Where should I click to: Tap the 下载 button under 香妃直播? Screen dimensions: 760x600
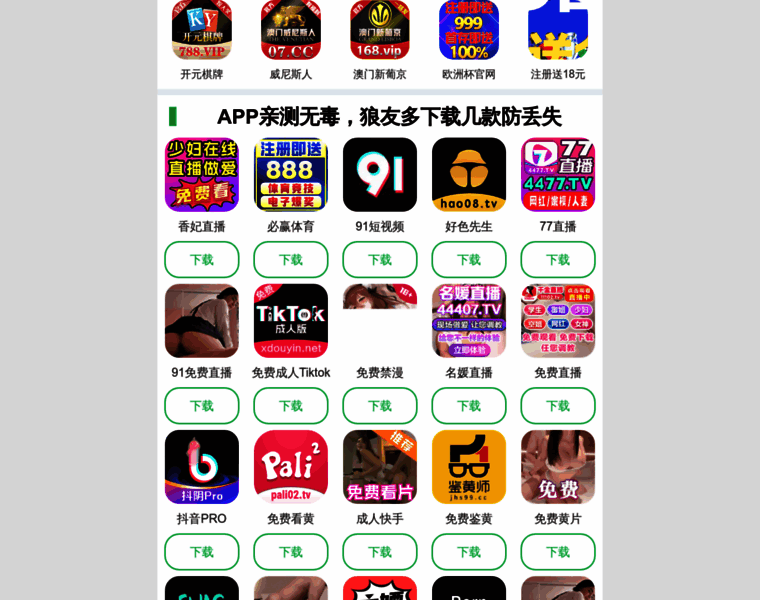point(201,260)
